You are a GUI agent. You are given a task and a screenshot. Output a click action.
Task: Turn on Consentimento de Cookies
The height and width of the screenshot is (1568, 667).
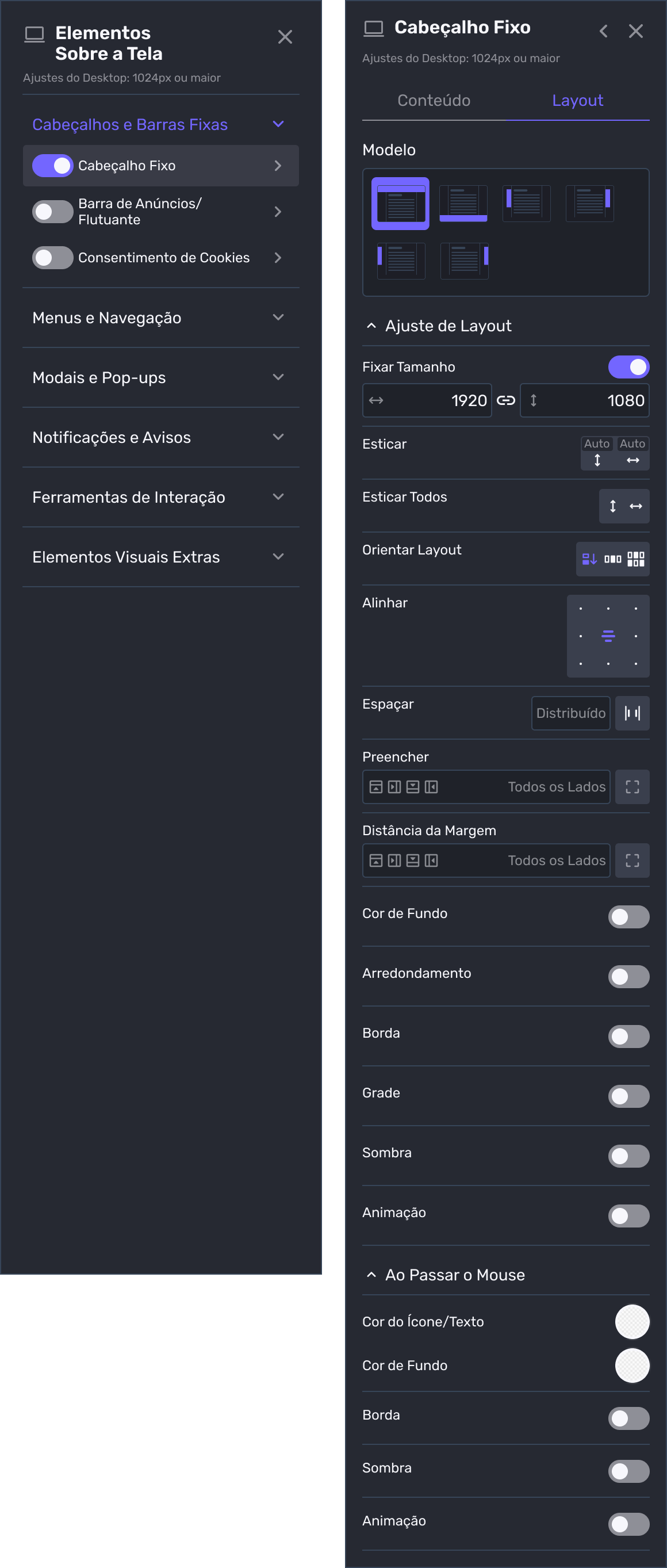click(53, 258)
